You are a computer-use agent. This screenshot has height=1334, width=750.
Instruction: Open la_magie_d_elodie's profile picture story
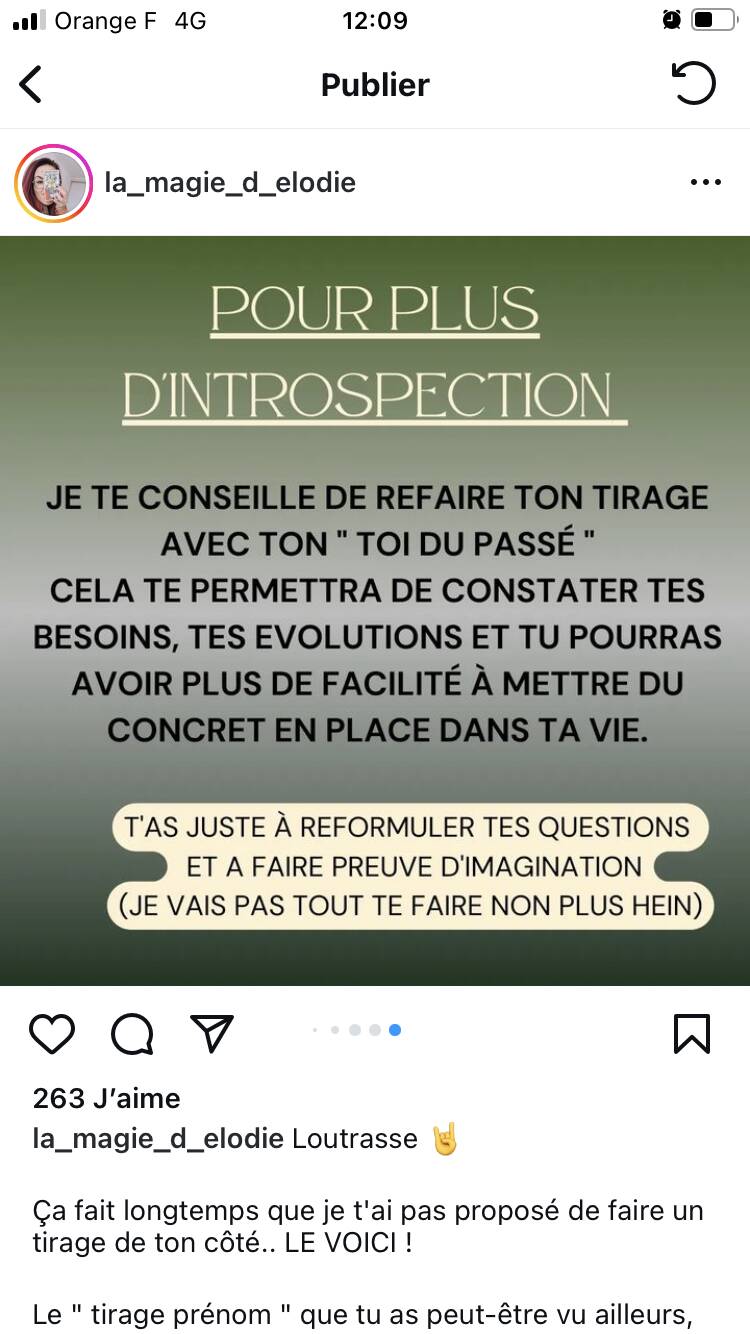point(53,183)
